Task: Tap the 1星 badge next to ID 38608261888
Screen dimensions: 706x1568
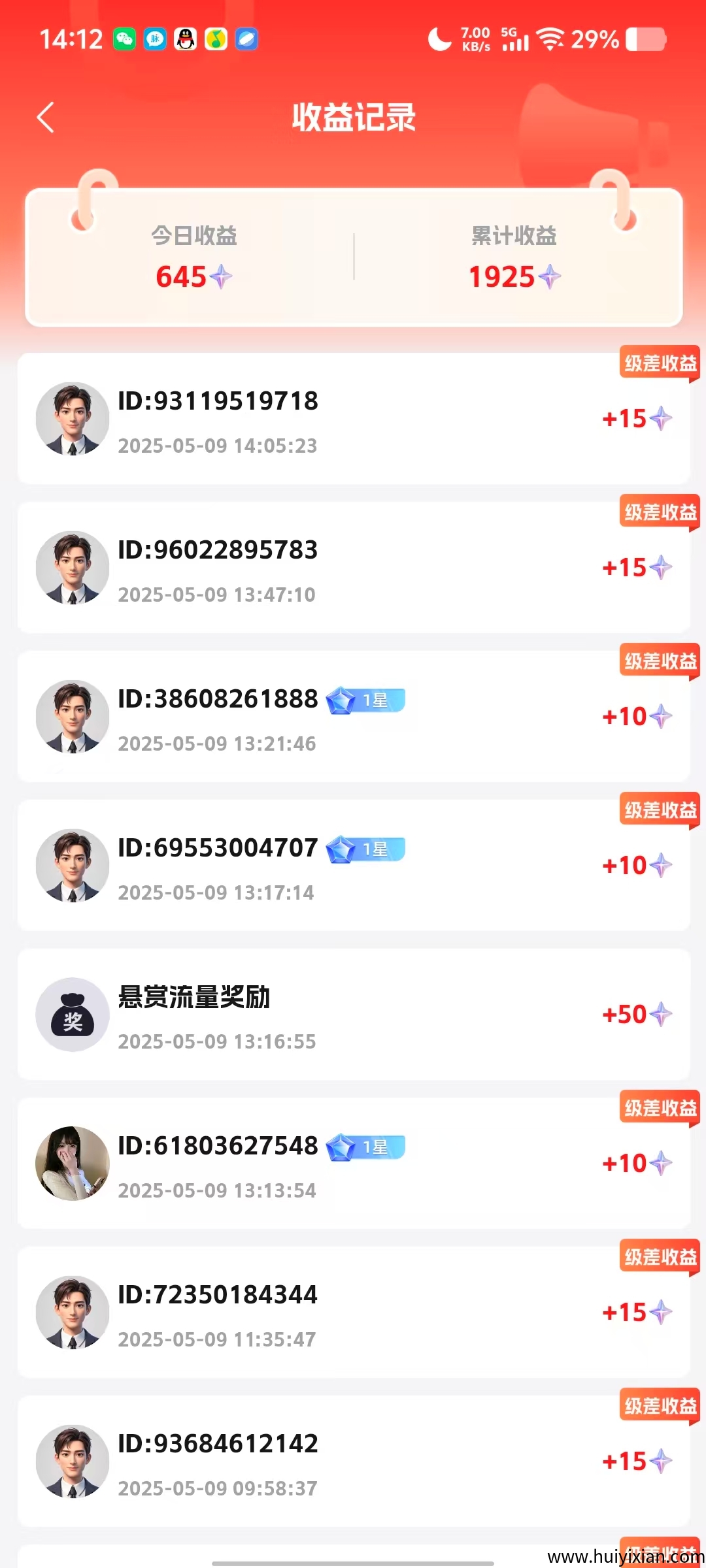Action: [365, 699]
